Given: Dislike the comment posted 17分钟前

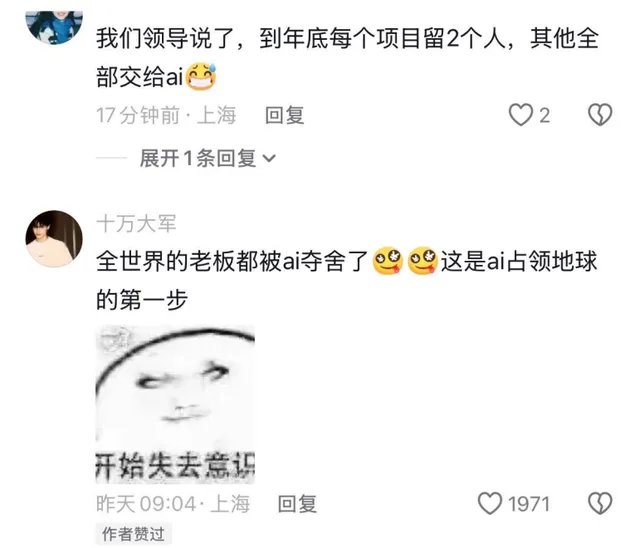Looking at the screenshot, I should (599, 115).
